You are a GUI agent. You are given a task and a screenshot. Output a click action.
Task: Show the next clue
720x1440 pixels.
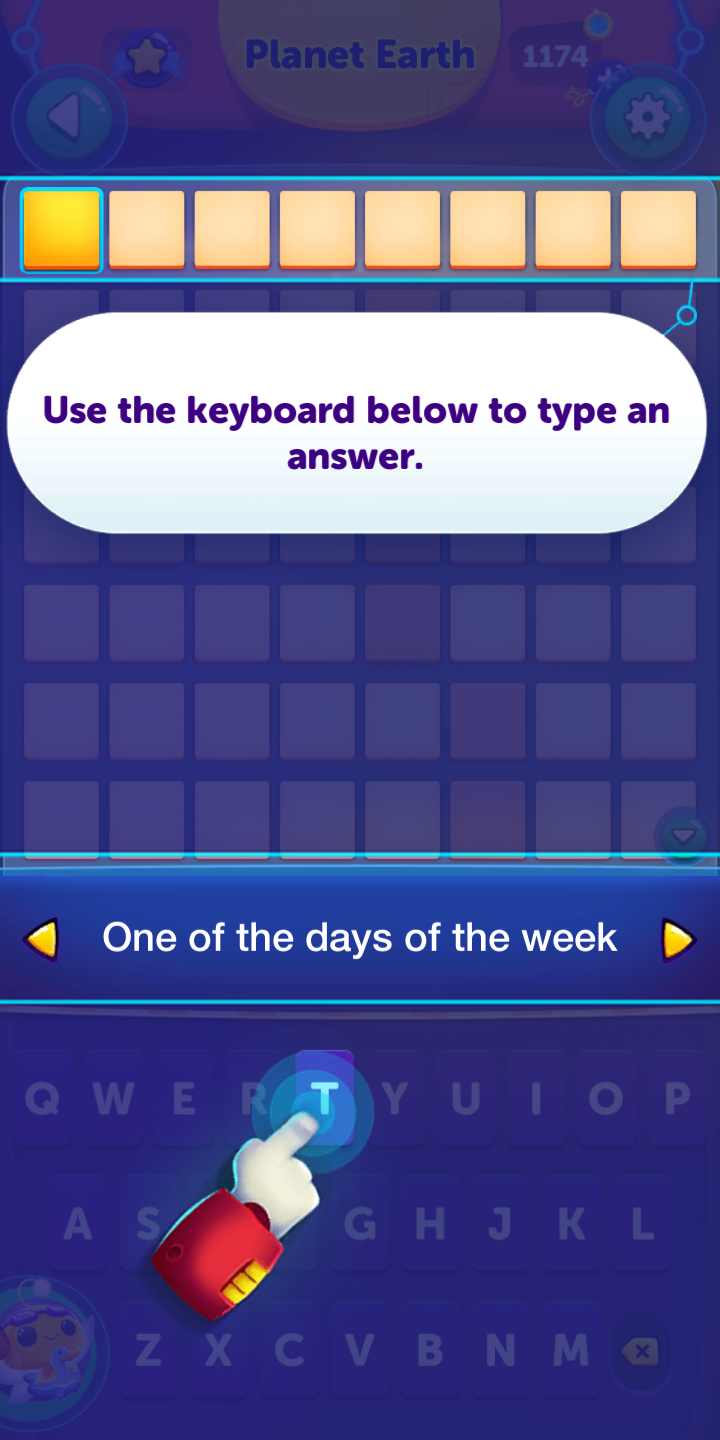point(678,939)
